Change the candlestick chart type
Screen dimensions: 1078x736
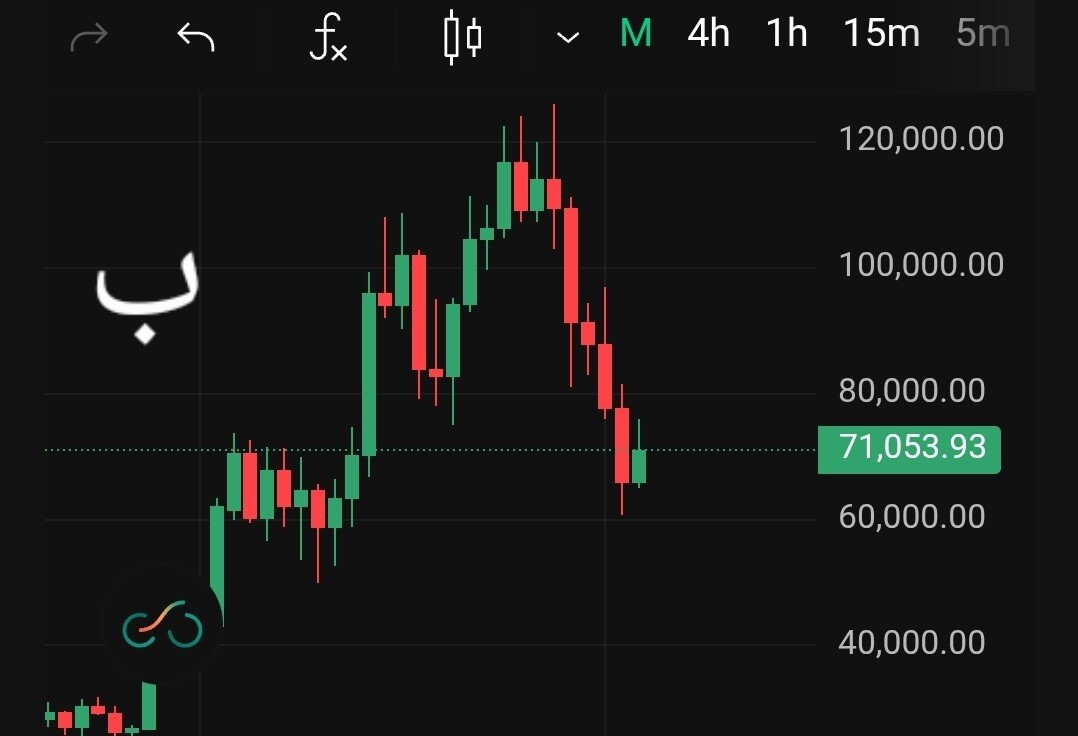click(462, 36)
